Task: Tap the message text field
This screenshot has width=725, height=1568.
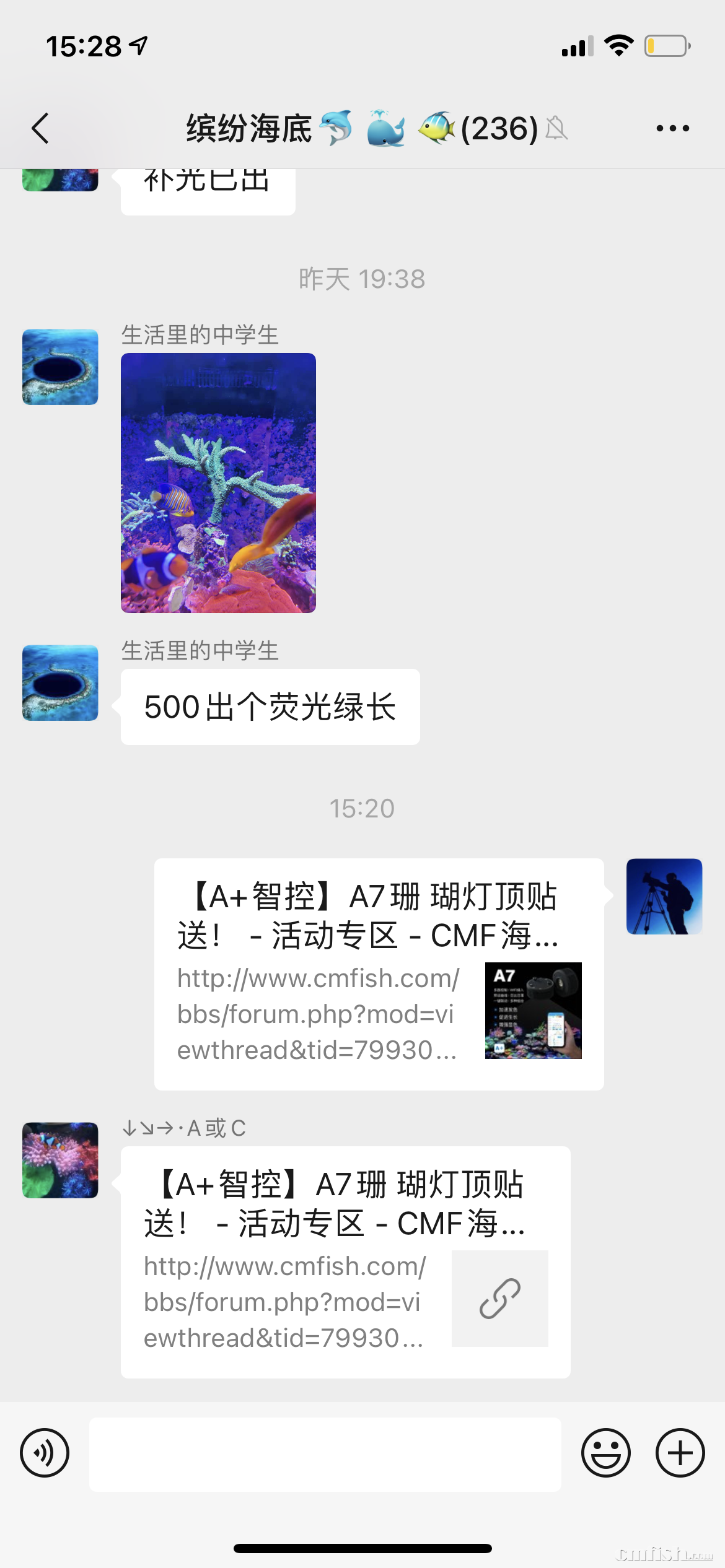Action: point(325,1453)
